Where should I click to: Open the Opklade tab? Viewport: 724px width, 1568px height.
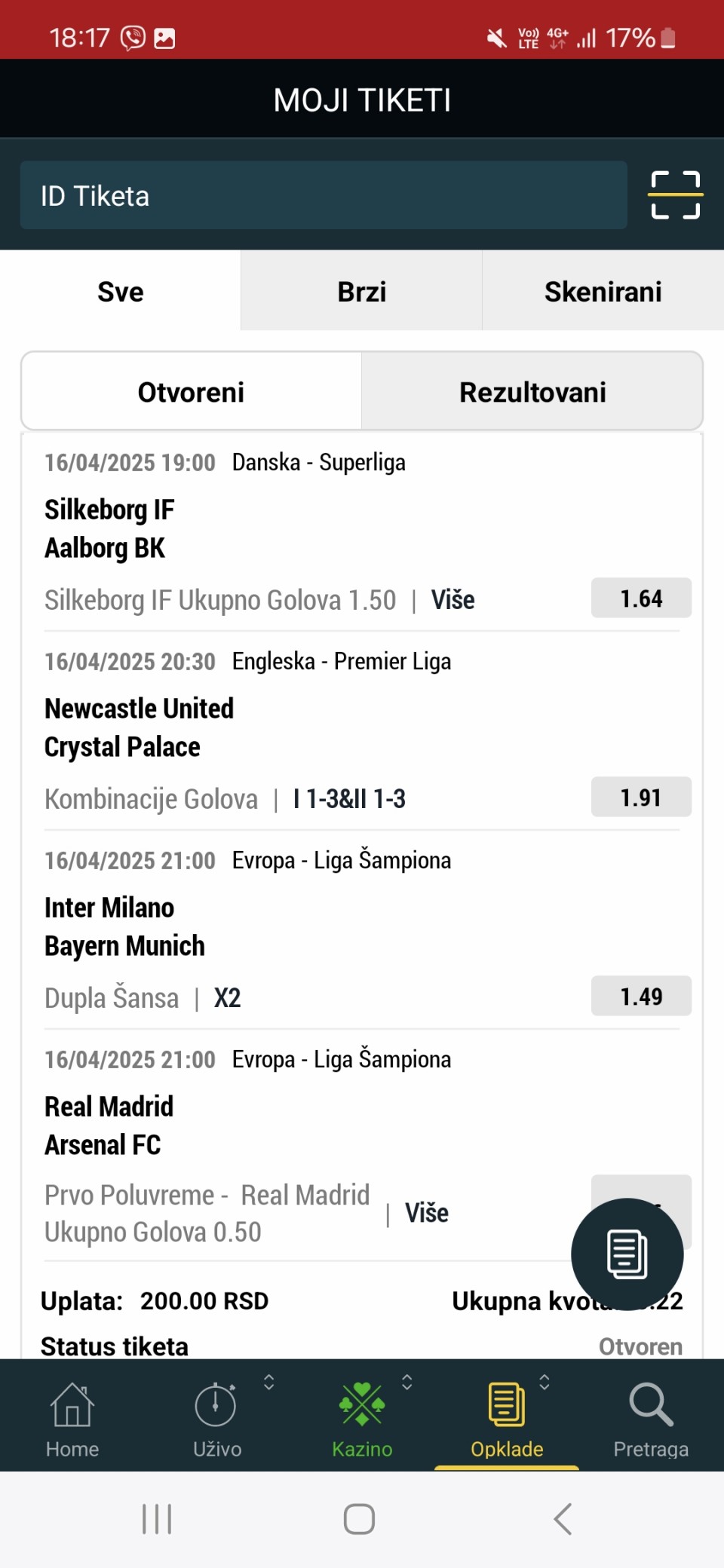[507, 1416]
